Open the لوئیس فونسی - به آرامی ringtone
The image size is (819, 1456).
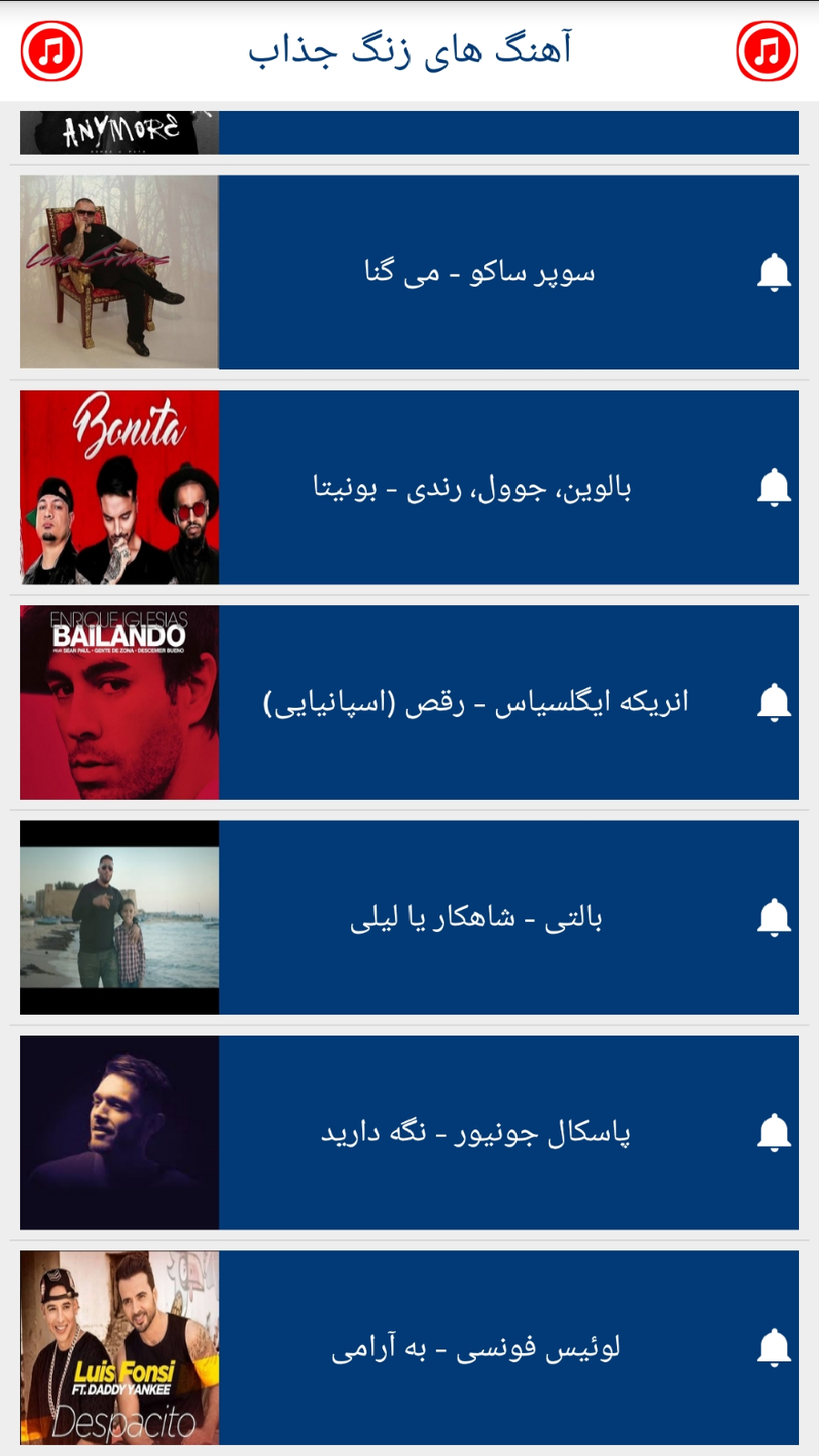[x=475, y=1348]
